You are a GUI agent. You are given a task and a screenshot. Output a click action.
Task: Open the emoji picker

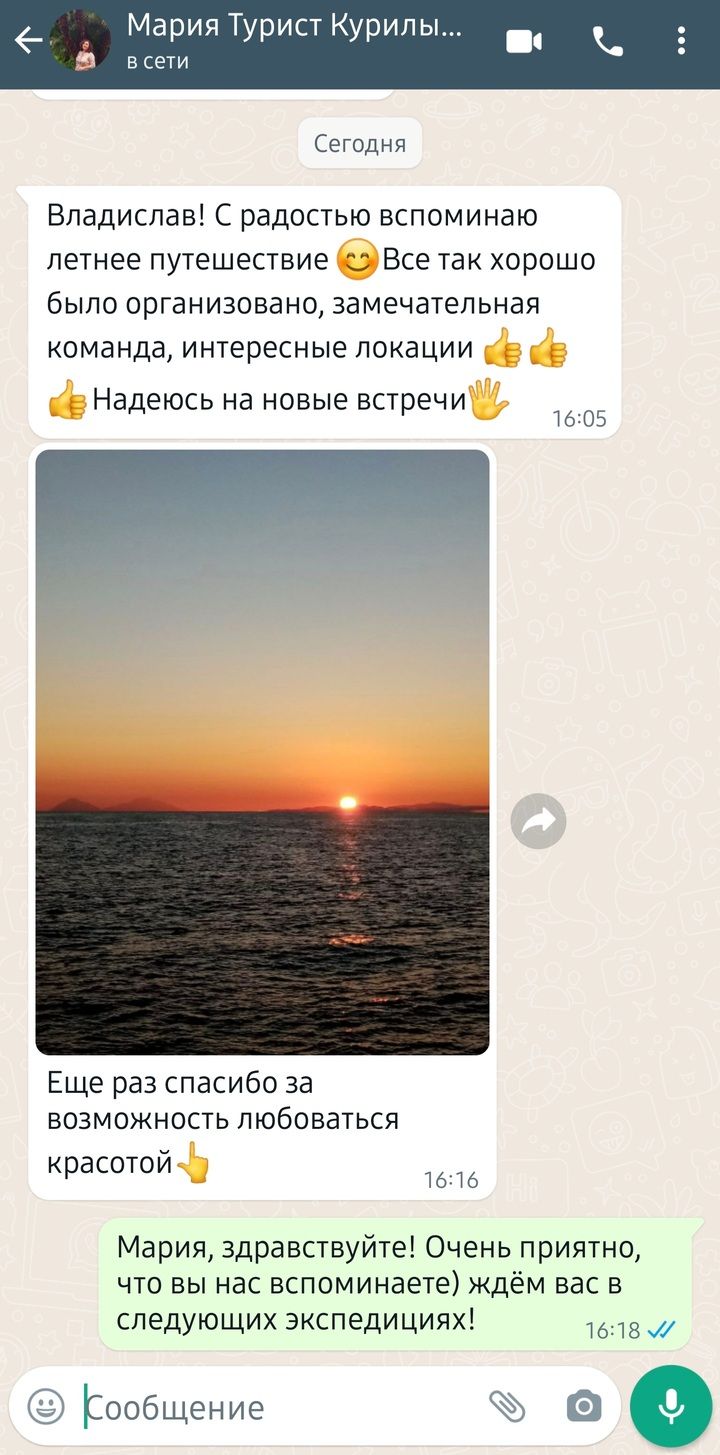coord(46,1406)
